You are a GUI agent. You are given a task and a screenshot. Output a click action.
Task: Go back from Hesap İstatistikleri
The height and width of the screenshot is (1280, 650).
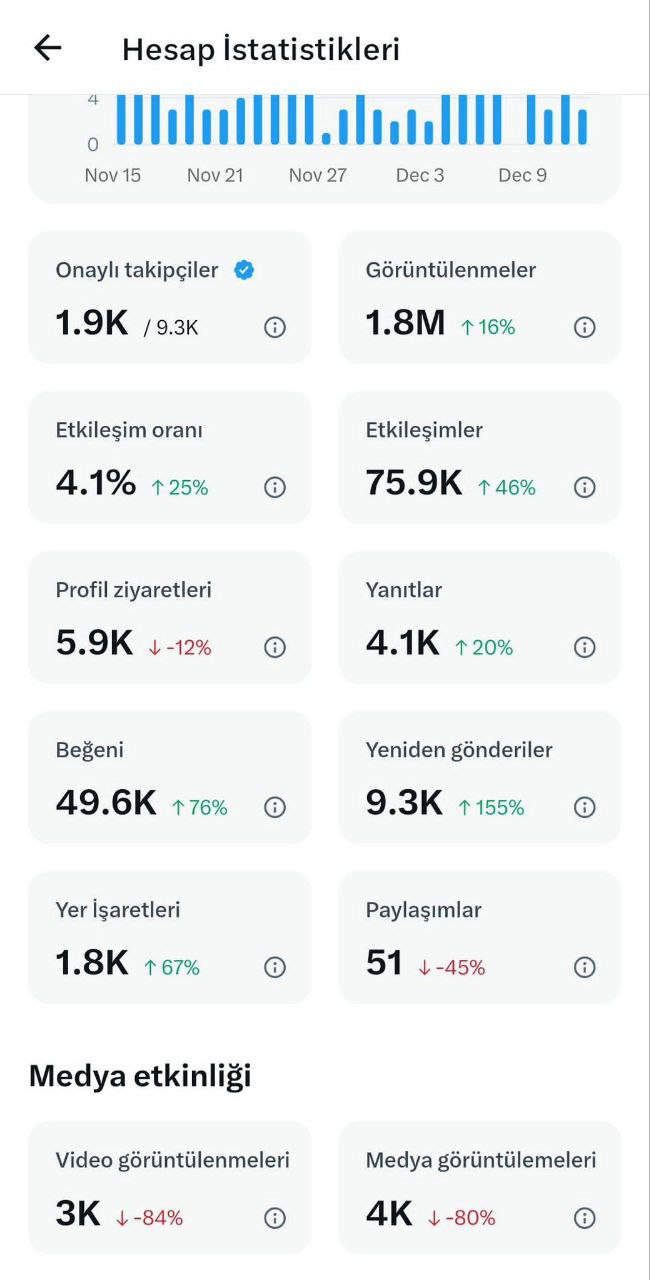pyautogui.click(x=47, y=48)
